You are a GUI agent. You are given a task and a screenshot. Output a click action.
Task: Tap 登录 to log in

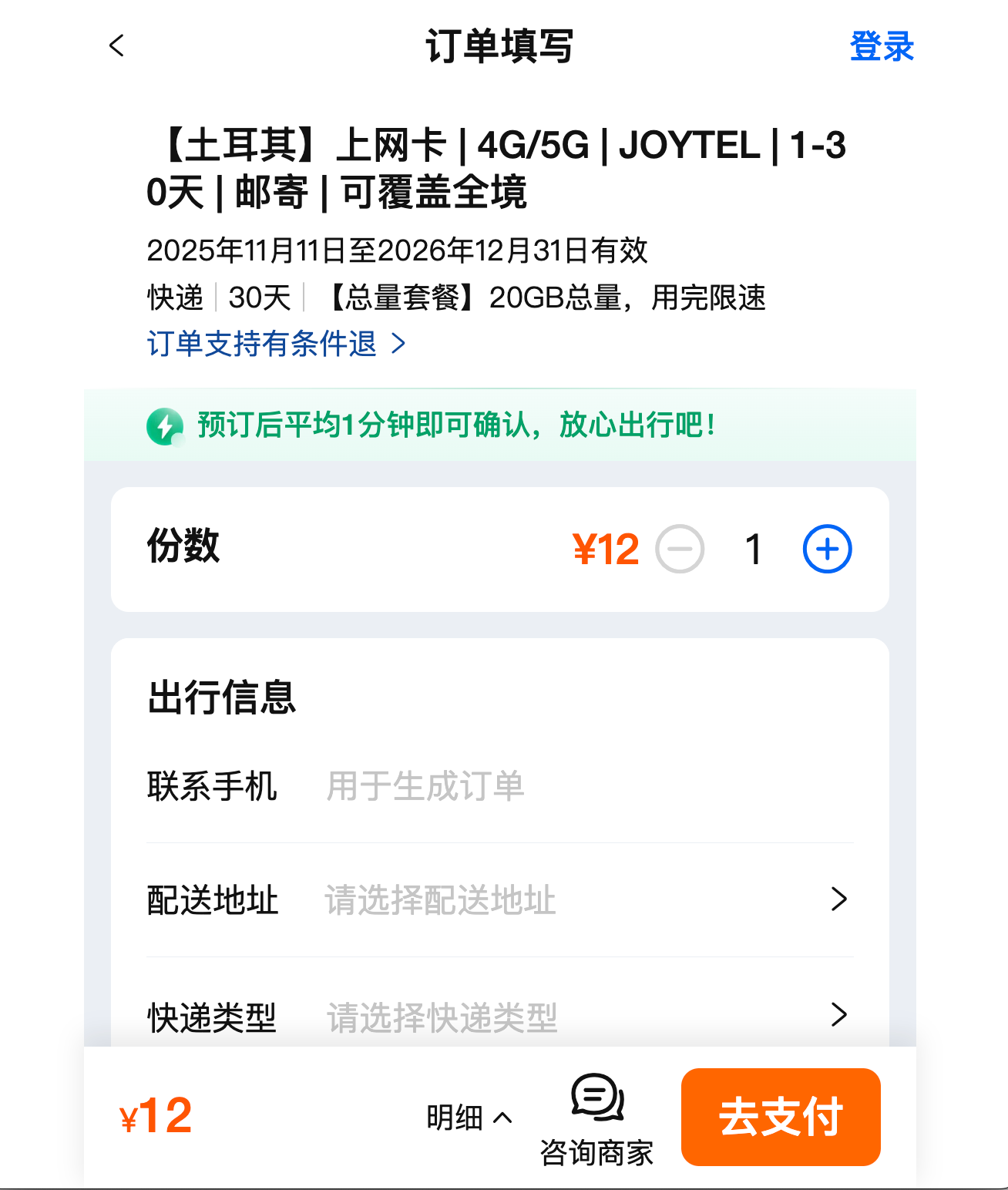click(x=881, y=46)
